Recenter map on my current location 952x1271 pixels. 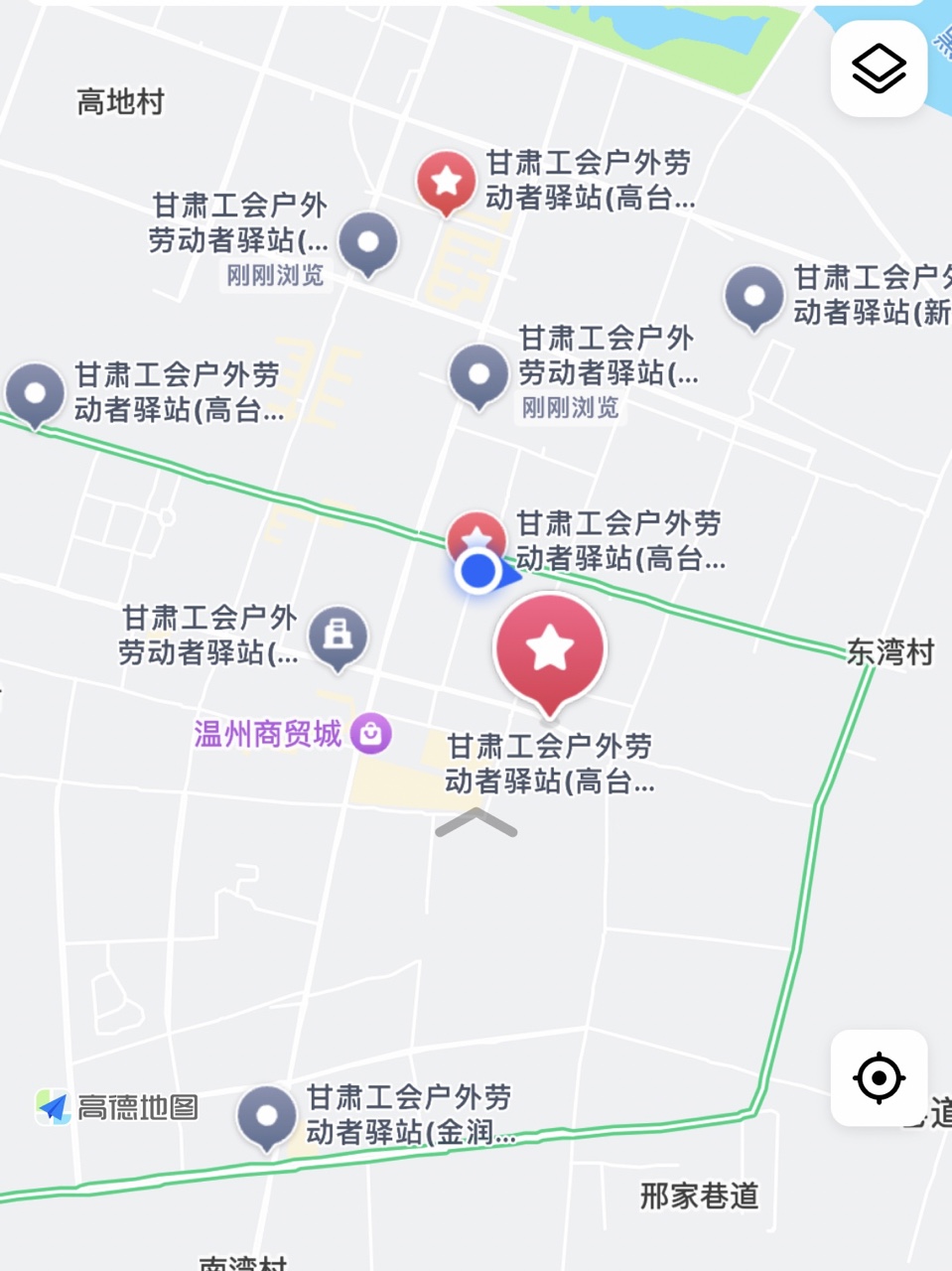pyautogui.click(x=879, y=1078)
